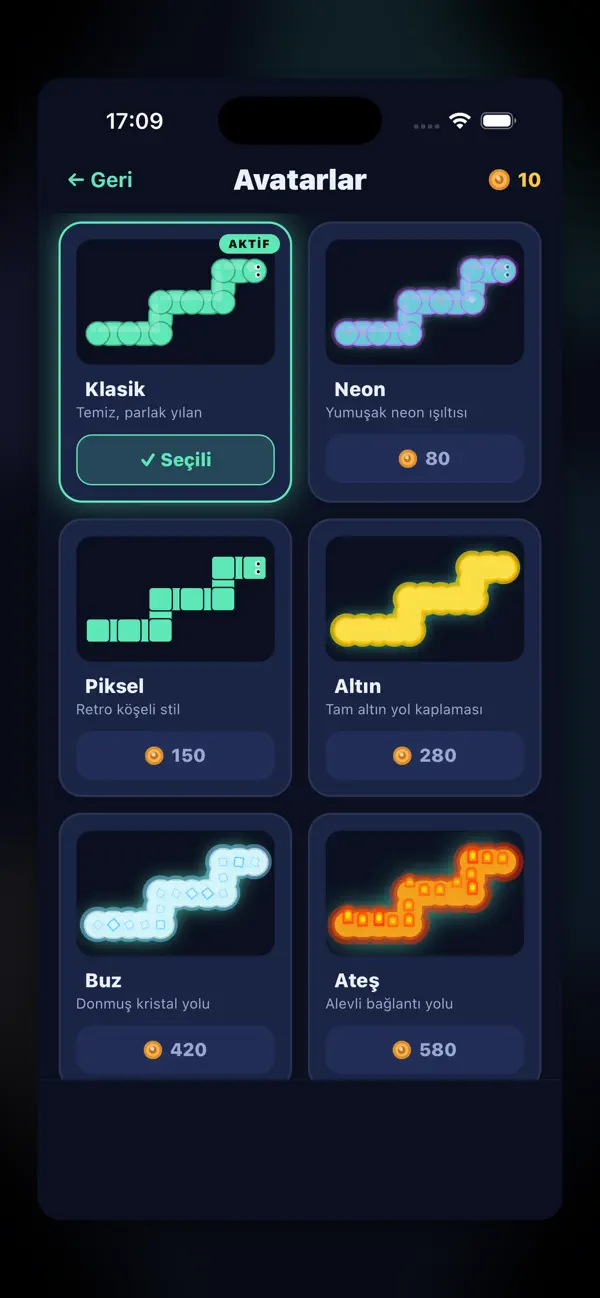The width and height of the screenshot is (600, 1298).
Task: Open the Buz snake preview image
Action: pyautogui.click(x=175, y=893)
